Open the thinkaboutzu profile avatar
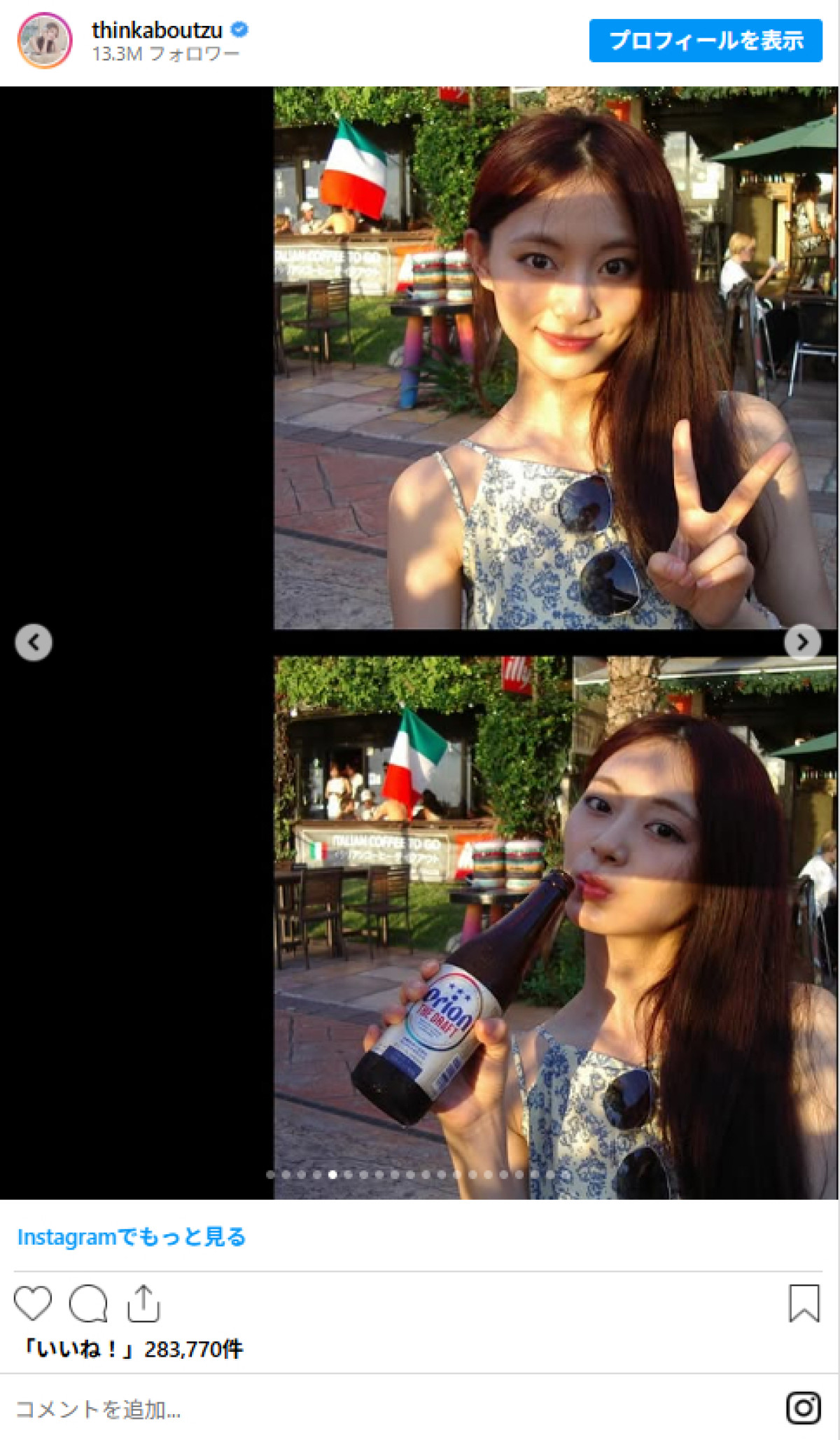Image resolution: width=840 pixels, height=1440 pixels. 44,41
